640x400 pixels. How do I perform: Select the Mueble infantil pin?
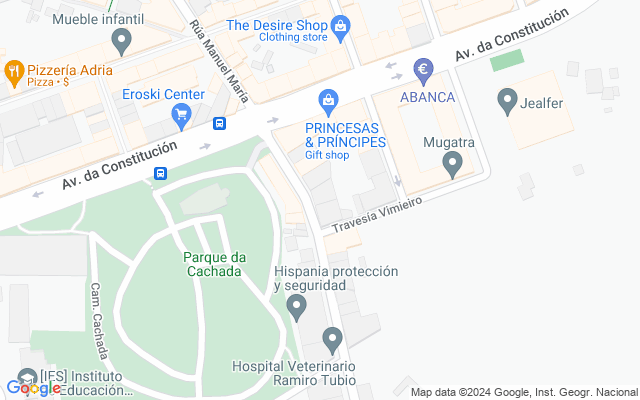(x=122, y=41)
